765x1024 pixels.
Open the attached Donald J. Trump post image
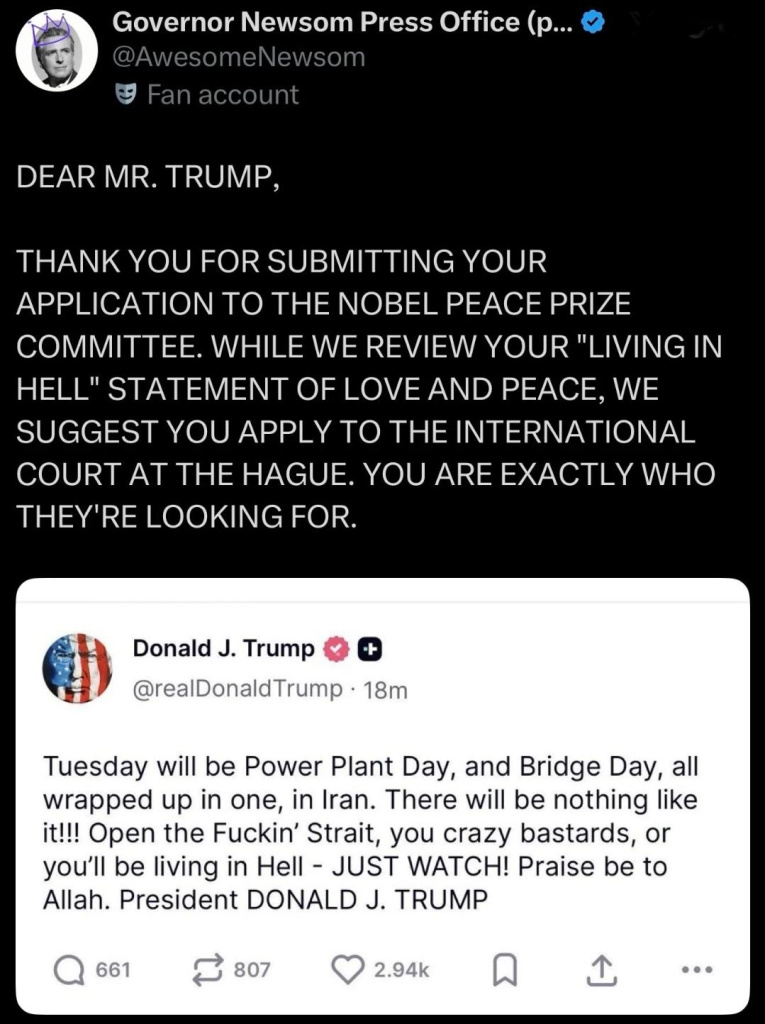pyautogui.click(x=382, y=795)
